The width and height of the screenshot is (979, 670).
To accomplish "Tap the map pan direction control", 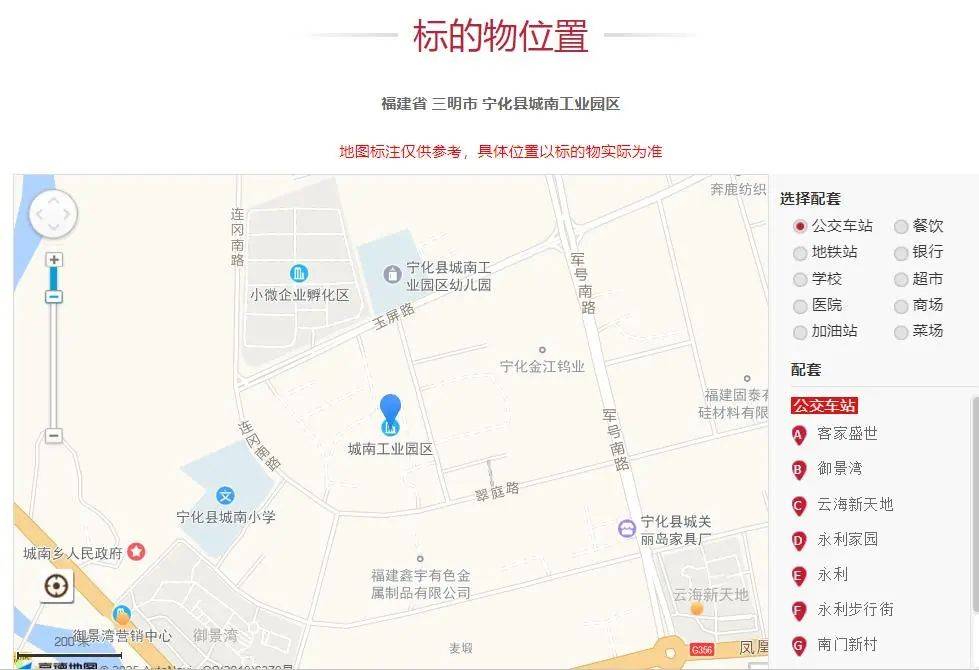I will [x=53, y=213].
